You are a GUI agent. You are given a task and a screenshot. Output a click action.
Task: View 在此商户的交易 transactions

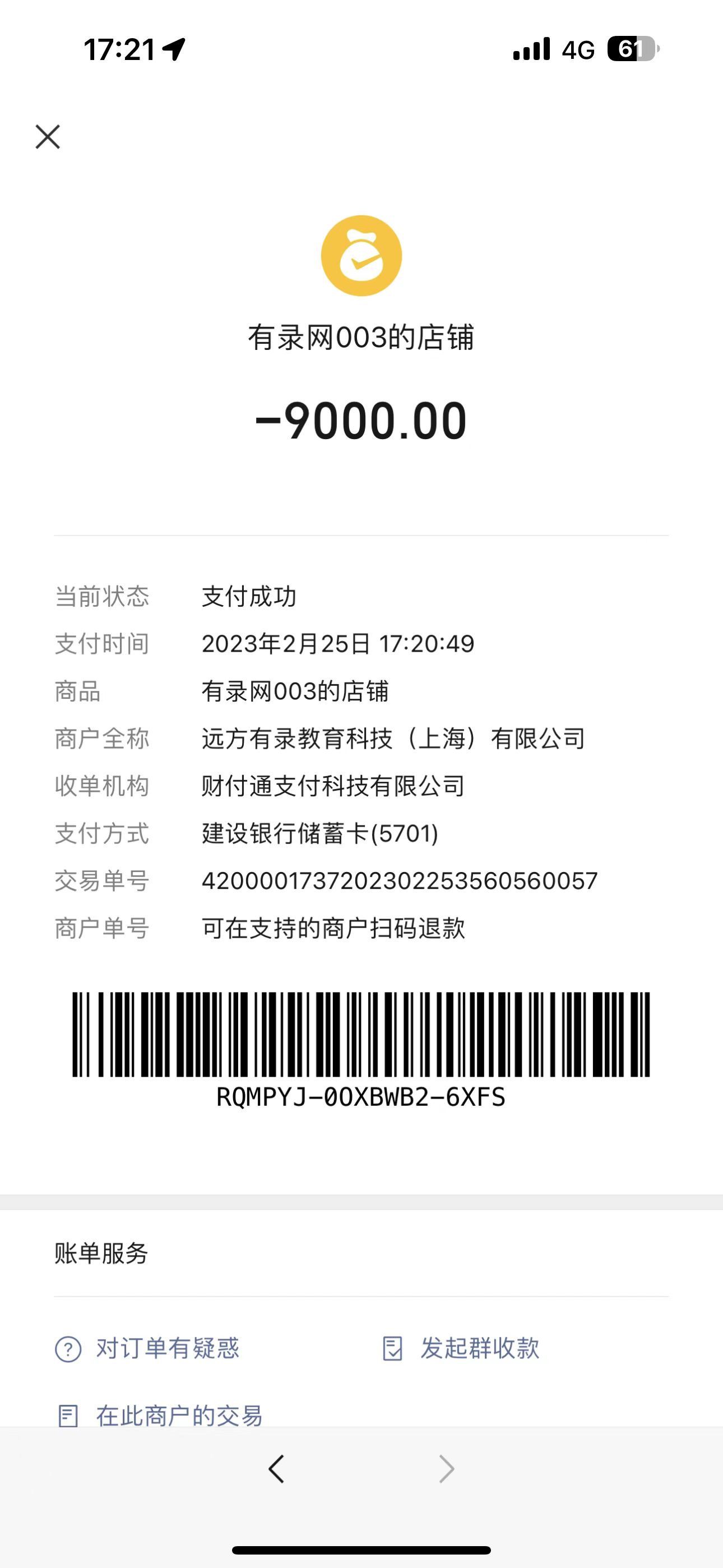point(160,1415)
